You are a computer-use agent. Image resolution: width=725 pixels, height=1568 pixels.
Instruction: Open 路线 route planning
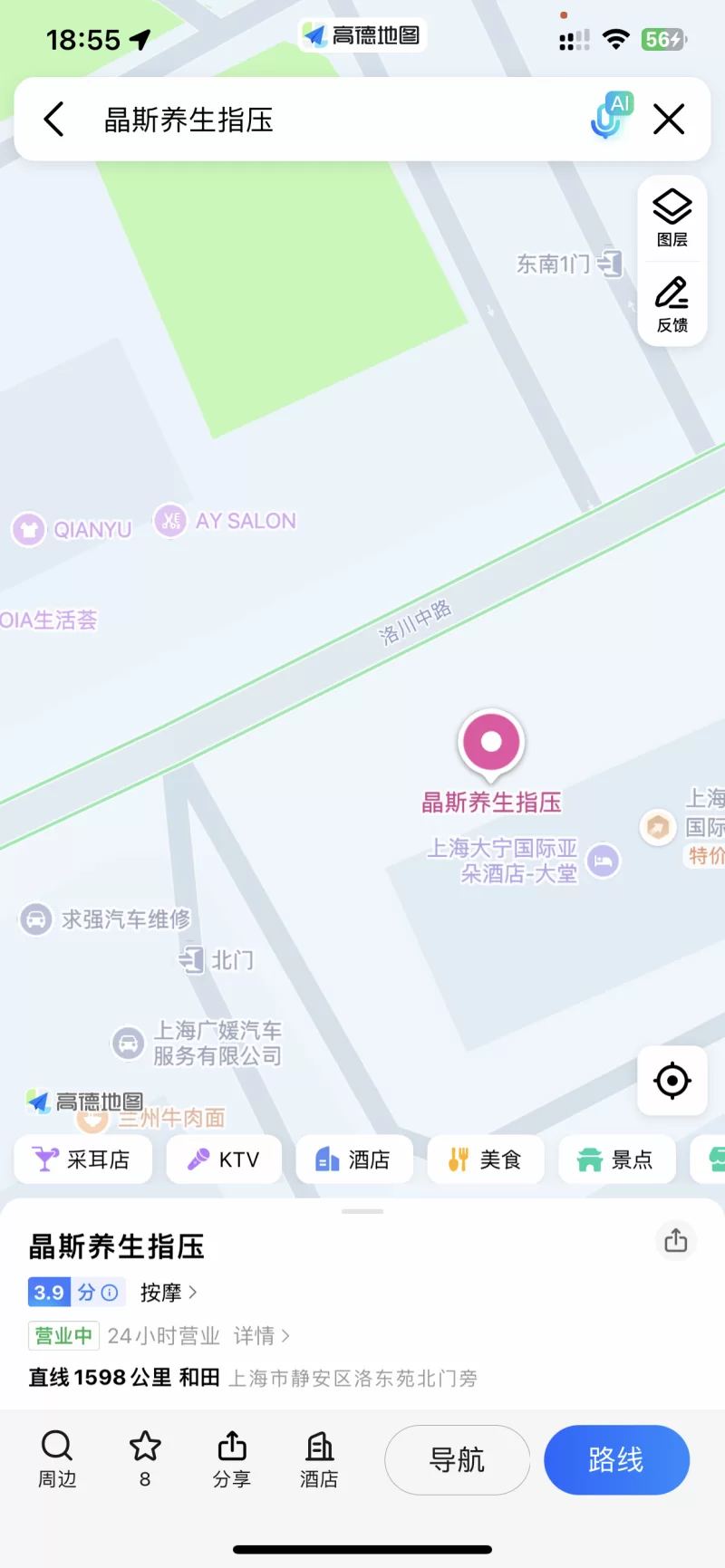616,1459
